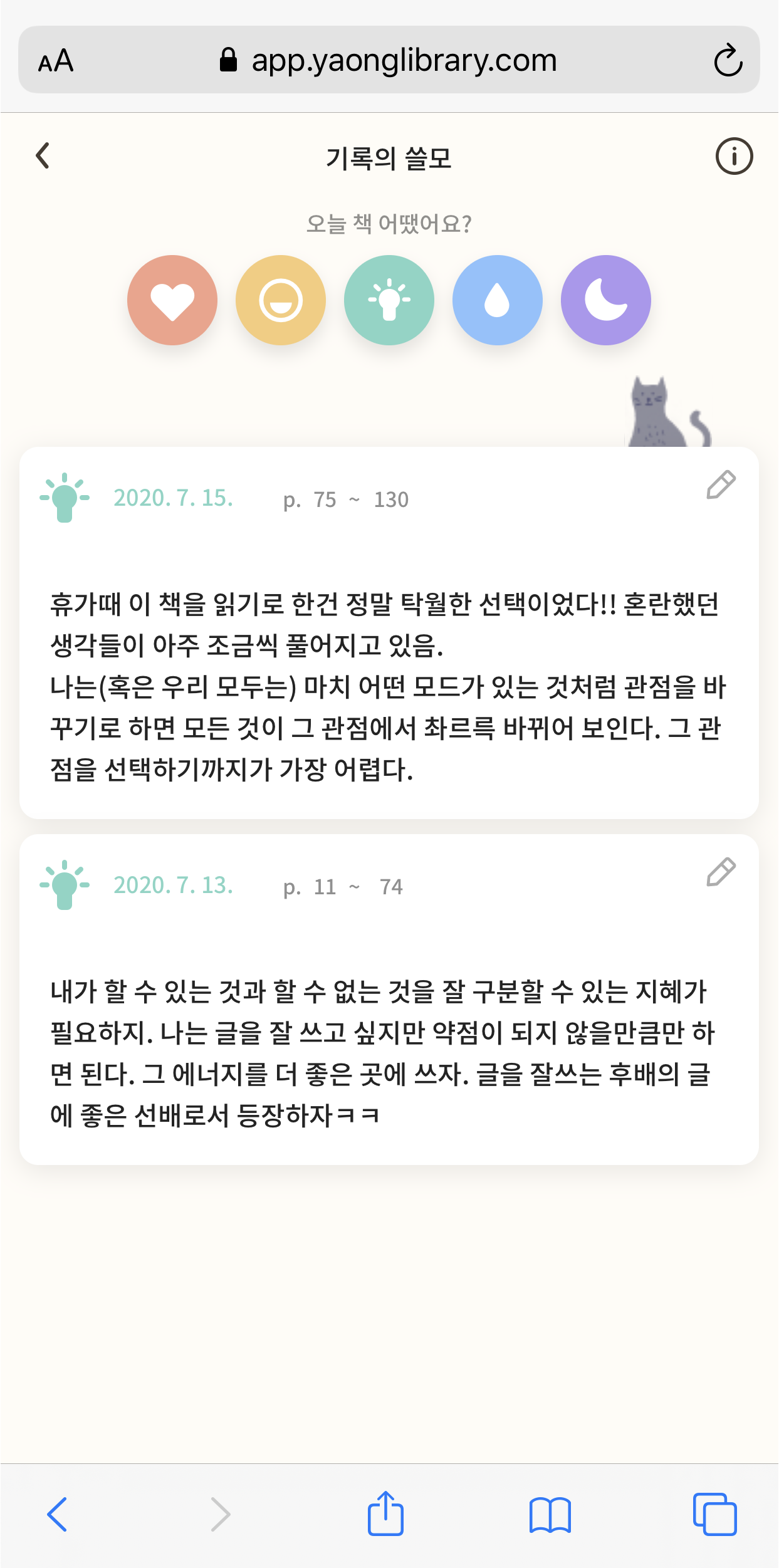Viewport: 779px width, 1568px height.
Task: Tap Safari's back navigation arrow
Action: pyautogui.click(x=56, y=1514)
